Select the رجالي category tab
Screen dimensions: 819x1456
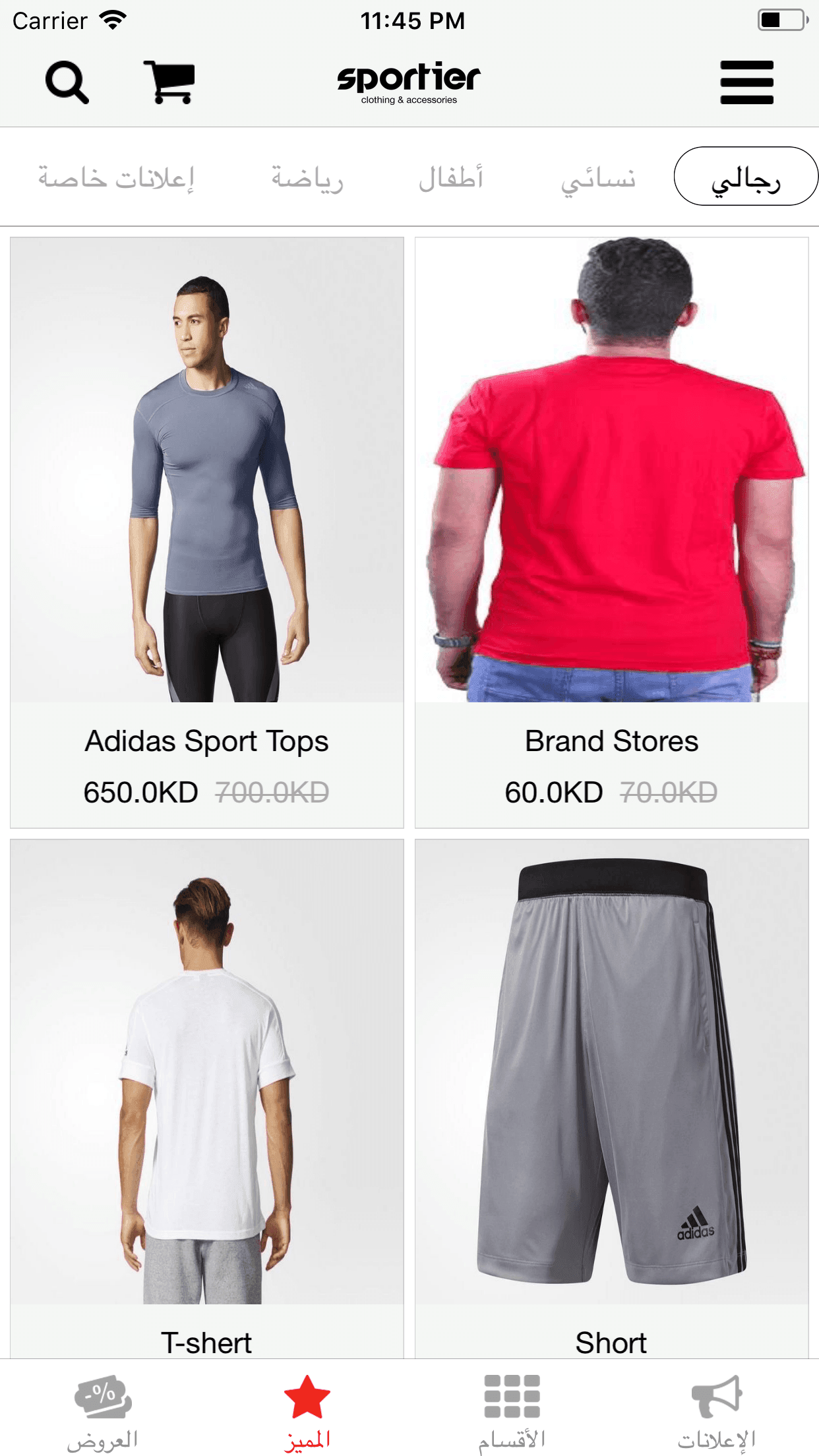tap(745, 177)
